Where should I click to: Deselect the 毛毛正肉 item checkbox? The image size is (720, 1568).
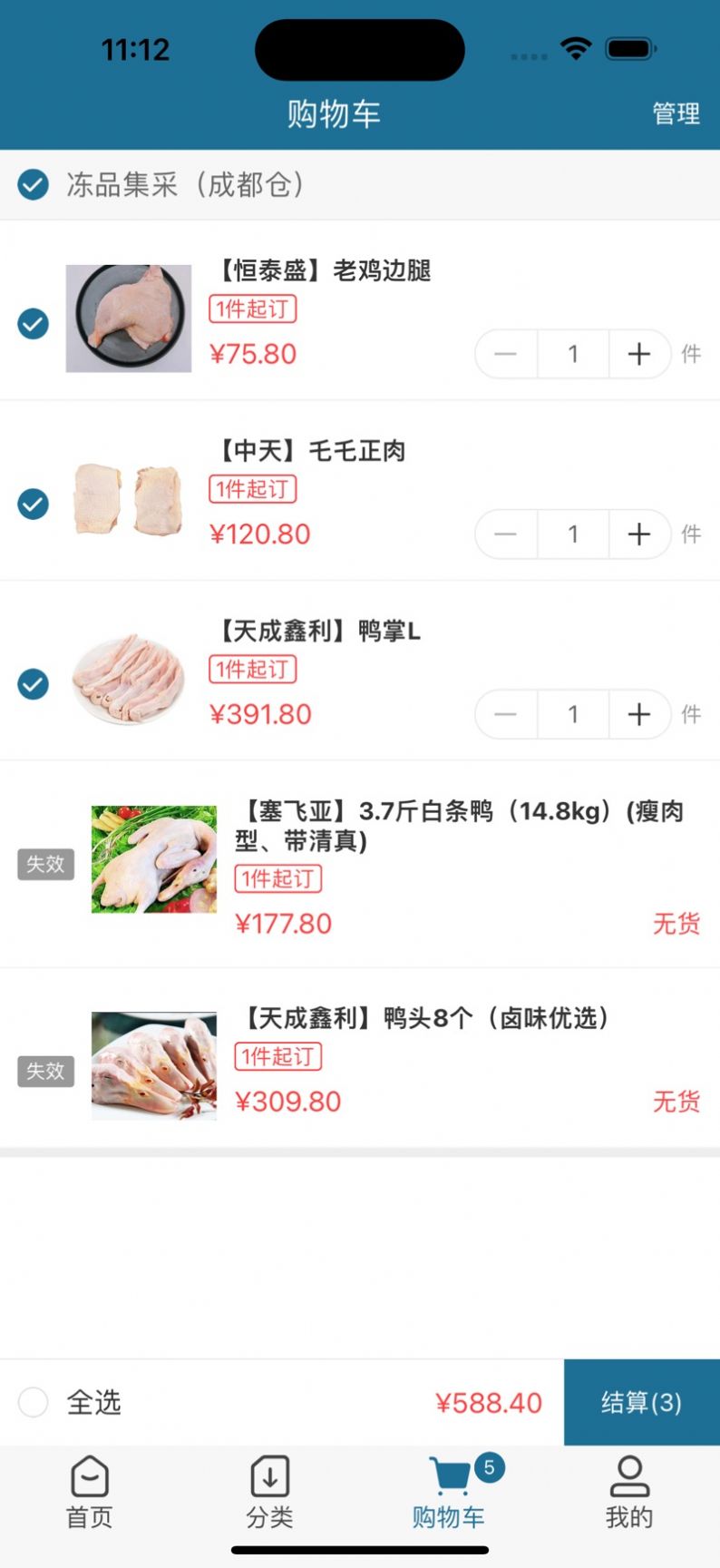pos(34,504)
